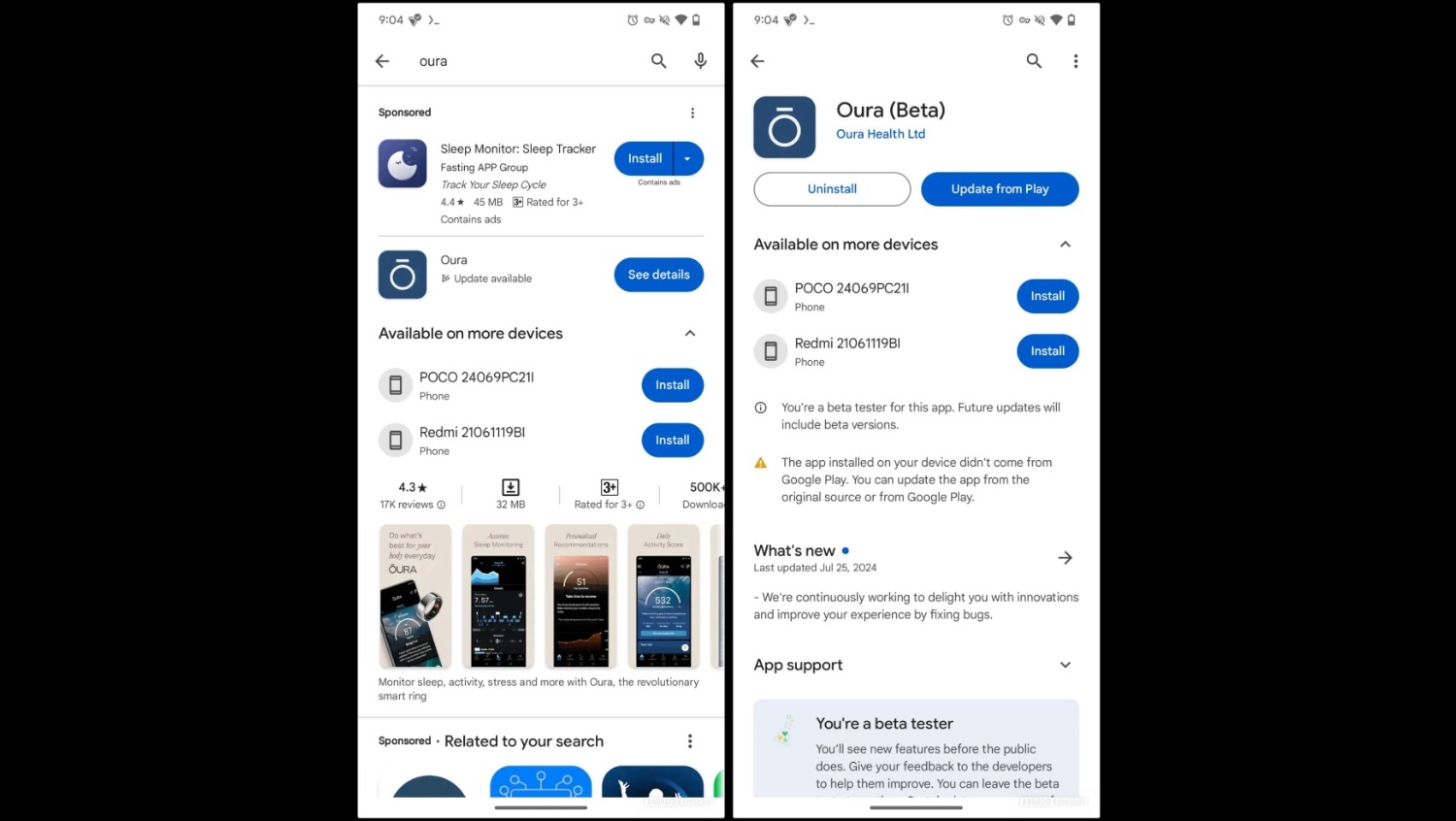Open the overflow menu on Oura (Beta) page

point(1075,61)
